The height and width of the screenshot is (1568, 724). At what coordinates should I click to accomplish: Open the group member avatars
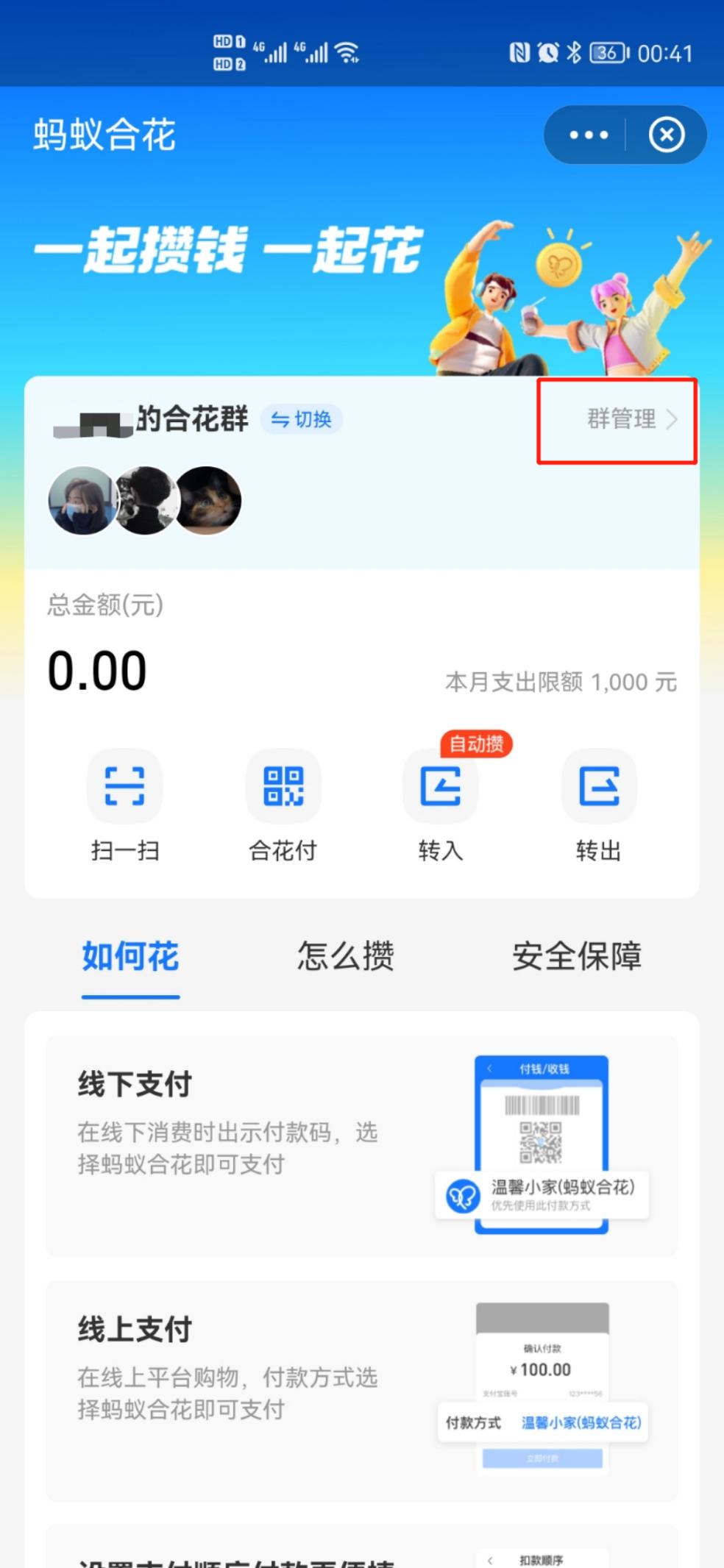(145, 500)
